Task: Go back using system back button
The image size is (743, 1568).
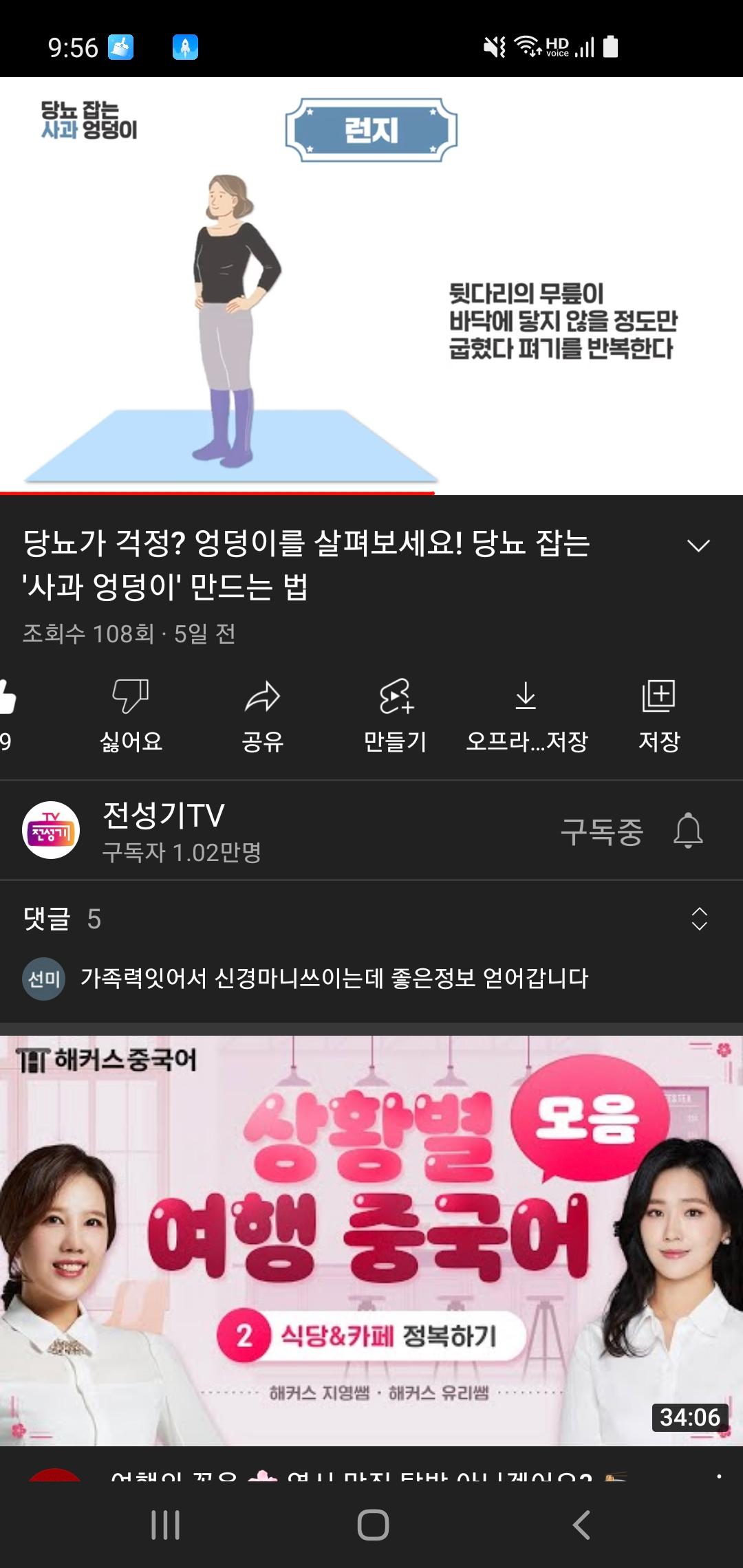Action: point(581,1525)
